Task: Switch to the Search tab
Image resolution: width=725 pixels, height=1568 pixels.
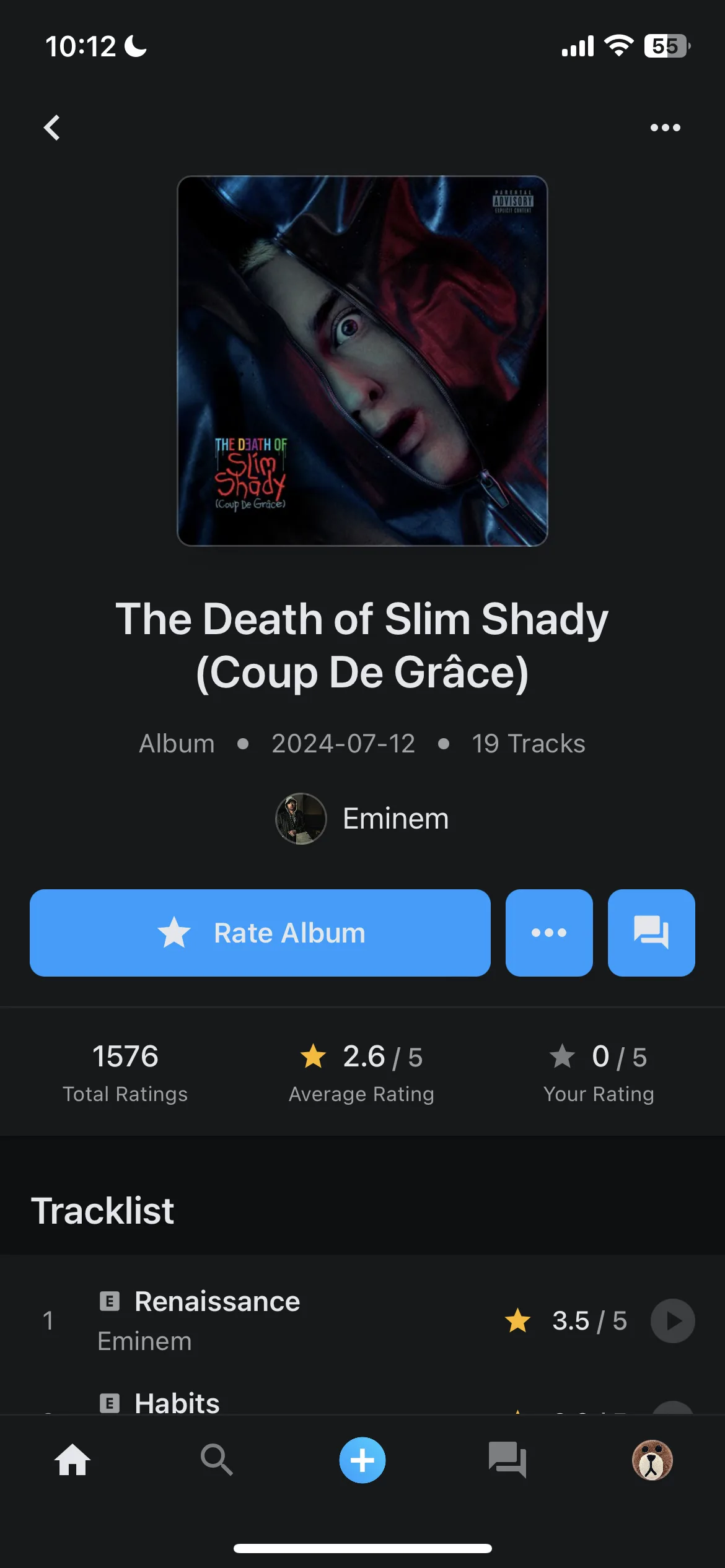Action: point(217,1460)
